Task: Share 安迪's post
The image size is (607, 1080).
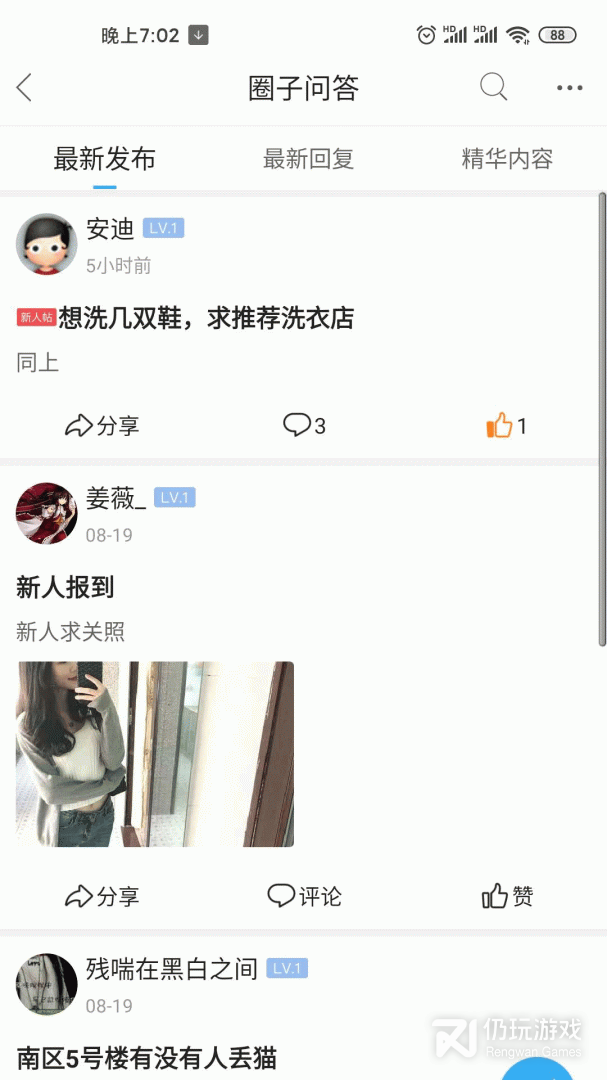Action: pyautogui.click(x=102, y=426)
